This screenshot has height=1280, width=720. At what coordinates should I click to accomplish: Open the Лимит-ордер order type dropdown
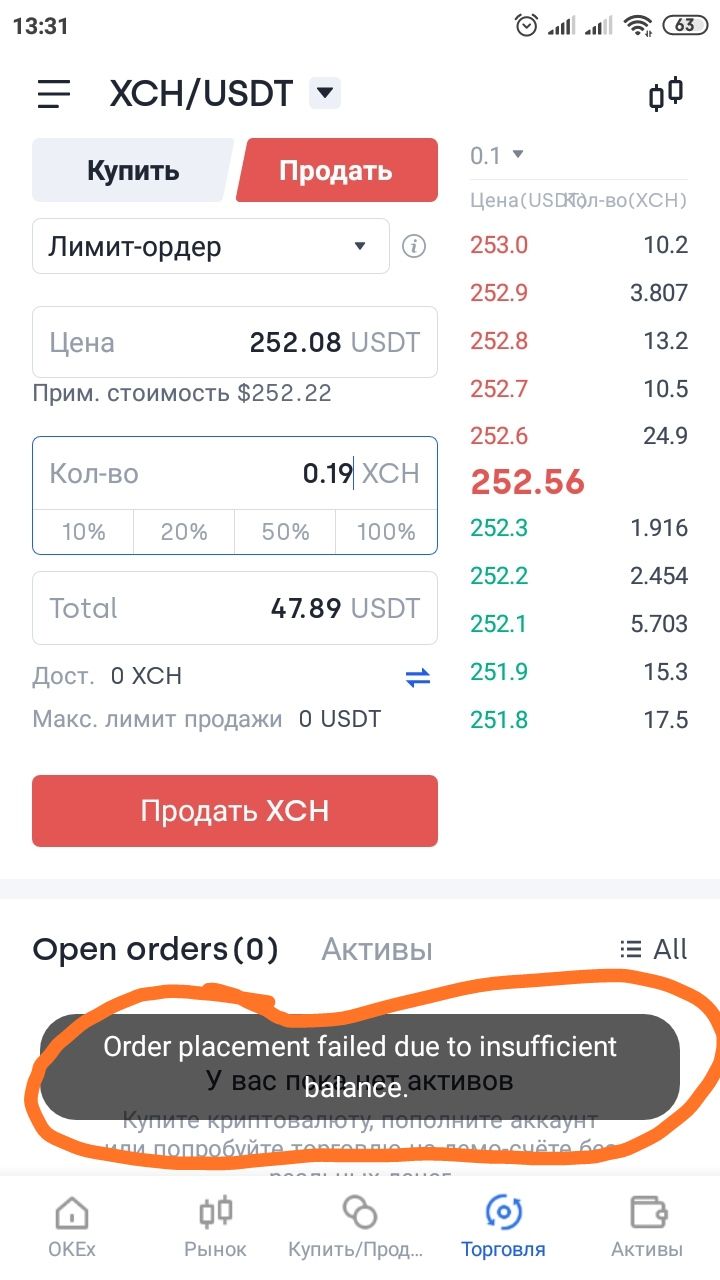[x=211, y=246]
